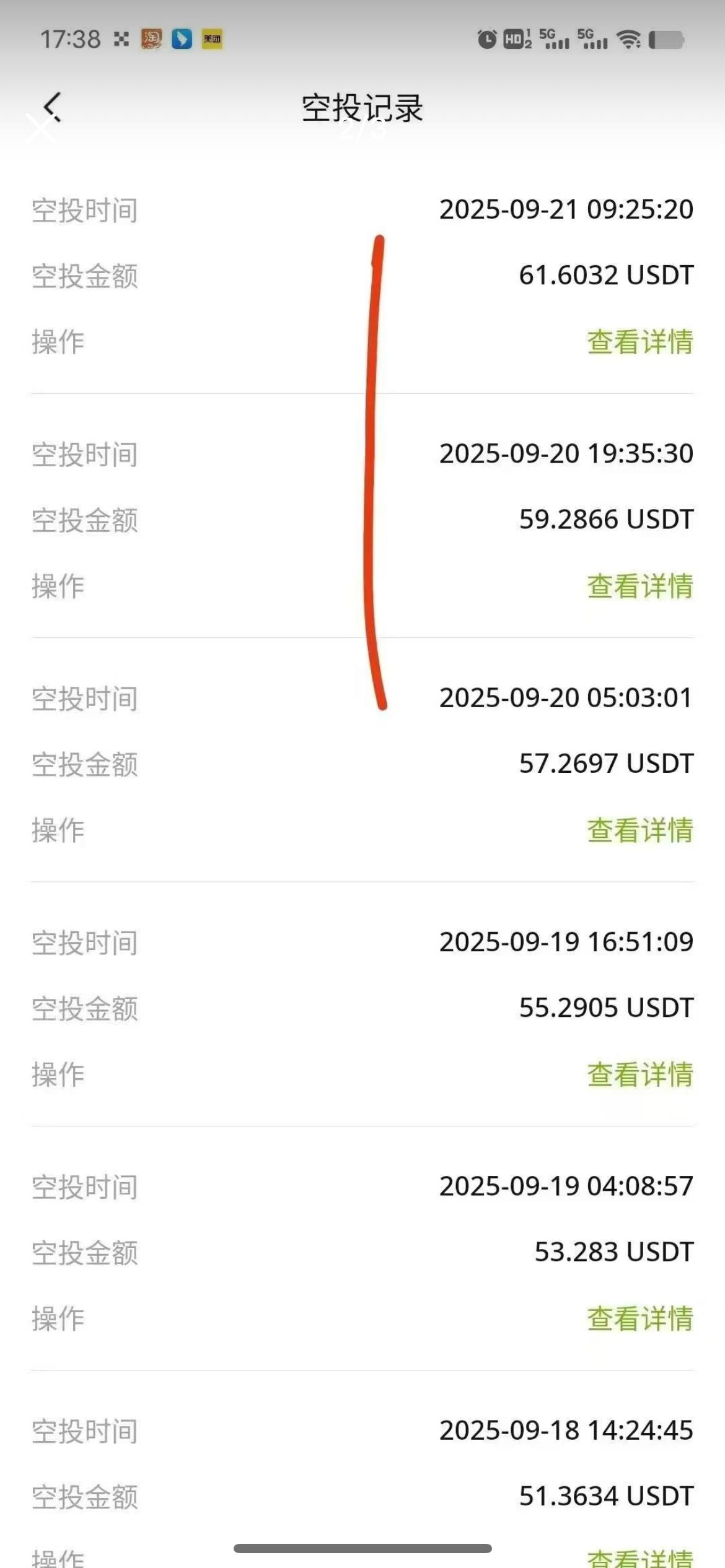This screenshot has height=1568, width=725.
Task: Open 查看详情 for the 59.2866 USDT record
Action: [639, 586]
